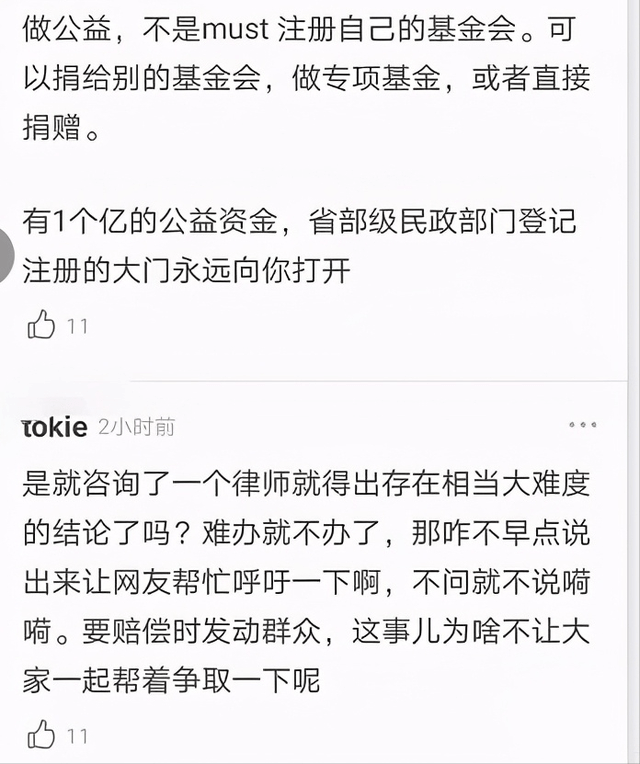The image size is (640, 764).
Task: Like tokie's comment about the lawyer
Action: [x=41, y=735]
